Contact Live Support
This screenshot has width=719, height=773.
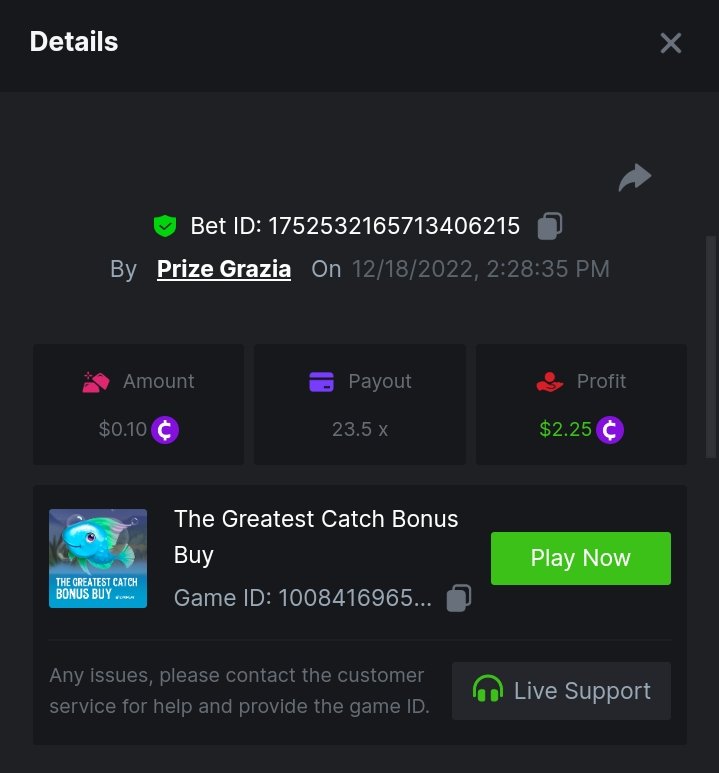[x=561, y=691]
